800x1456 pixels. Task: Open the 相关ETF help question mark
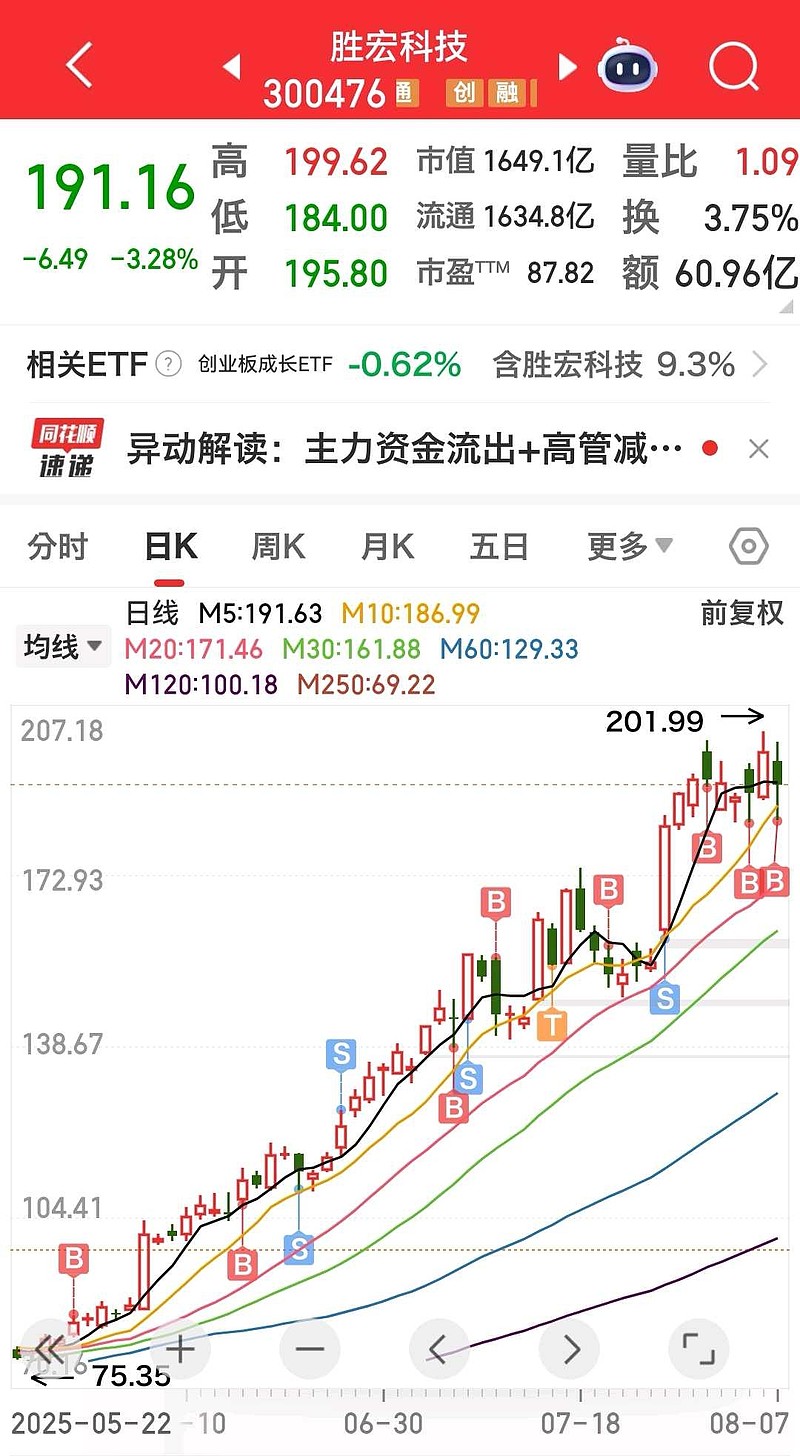[168, 364]
